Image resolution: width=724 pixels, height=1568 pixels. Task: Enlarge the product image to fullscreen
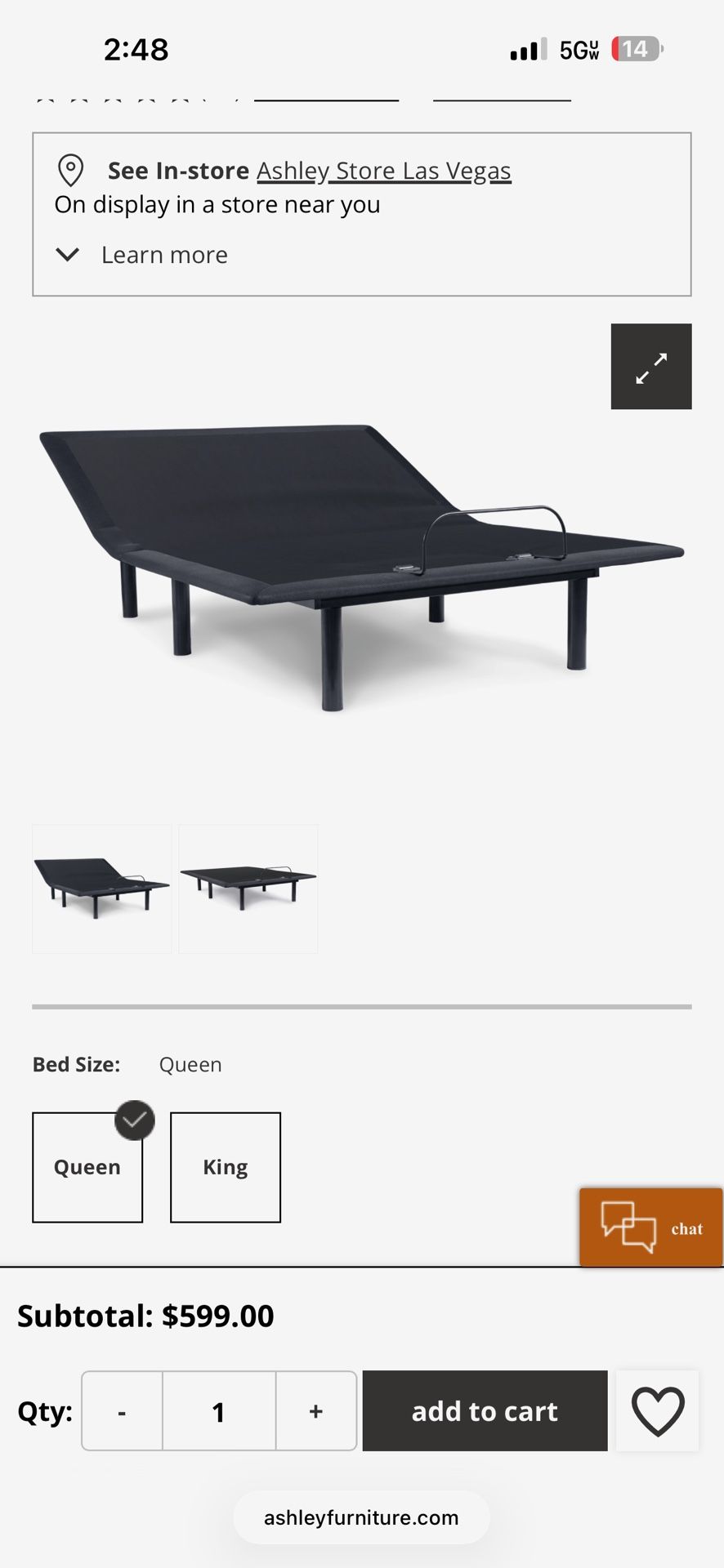[x=650, y=367]
